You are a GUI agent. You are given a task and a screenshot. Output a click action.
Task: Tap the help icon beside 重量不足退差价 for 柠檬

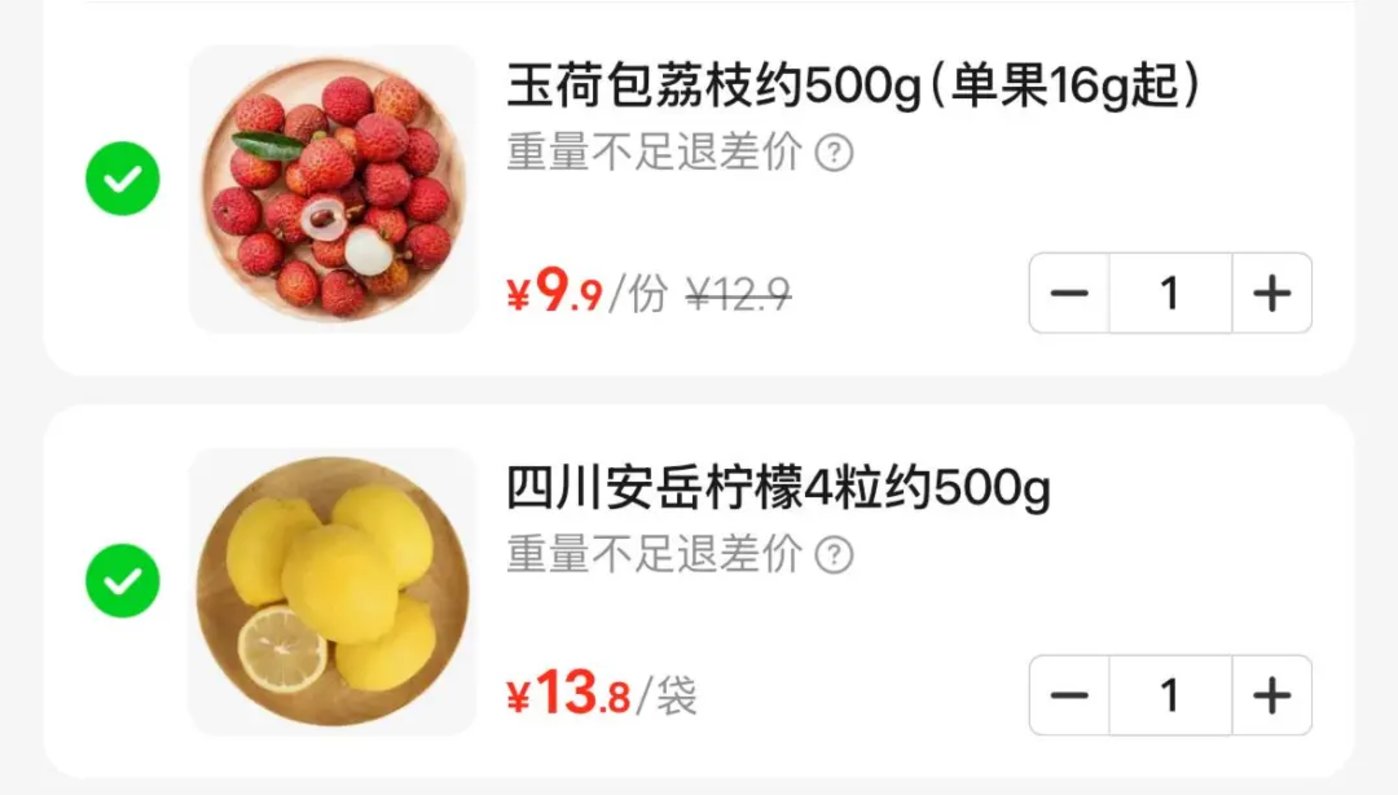tap(834, 555)
